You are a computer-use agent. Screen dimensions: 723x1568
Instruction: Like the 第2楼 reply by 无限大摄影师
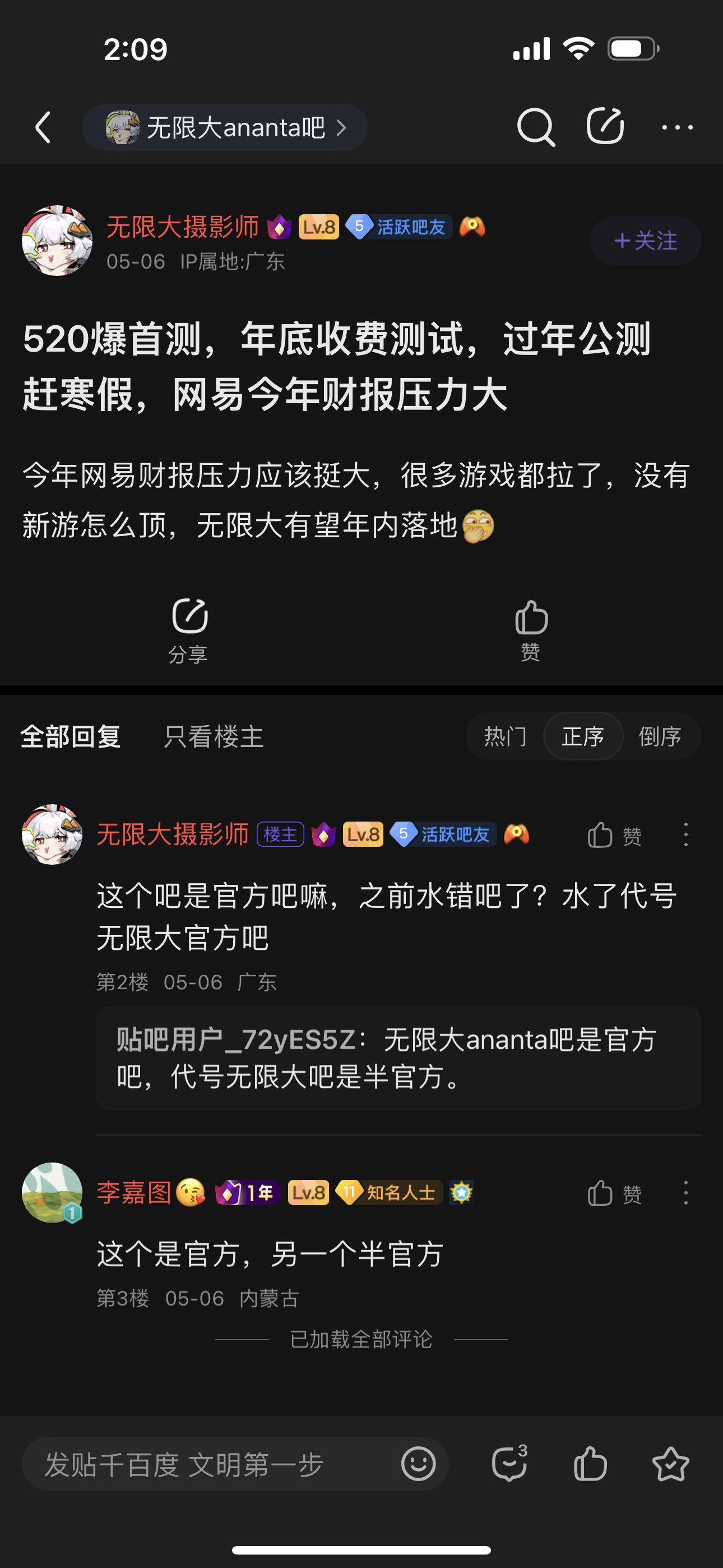pyautogui.click(x=615, y=835)
